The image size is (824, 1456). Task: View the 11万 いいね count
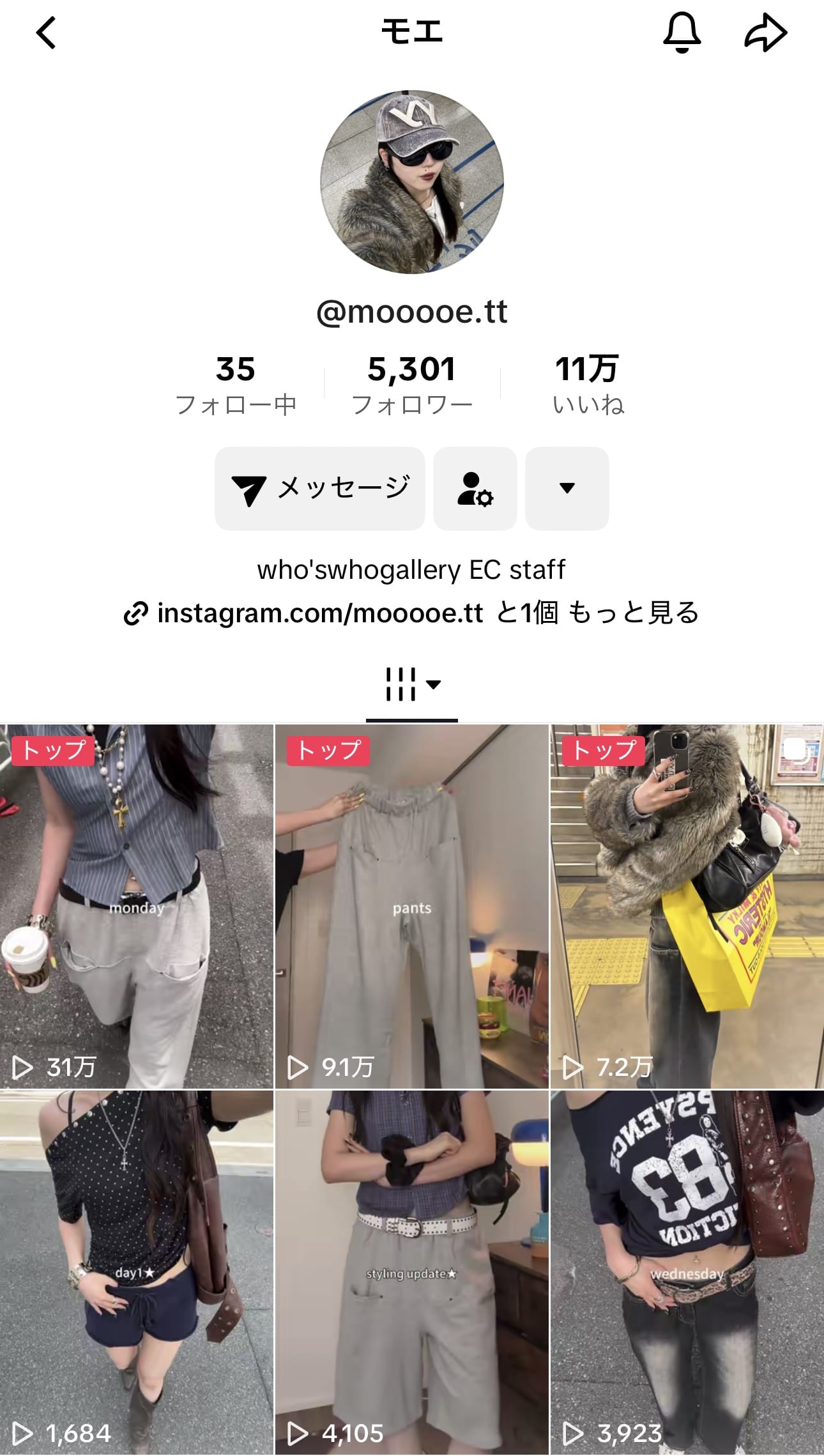point(588,385)
